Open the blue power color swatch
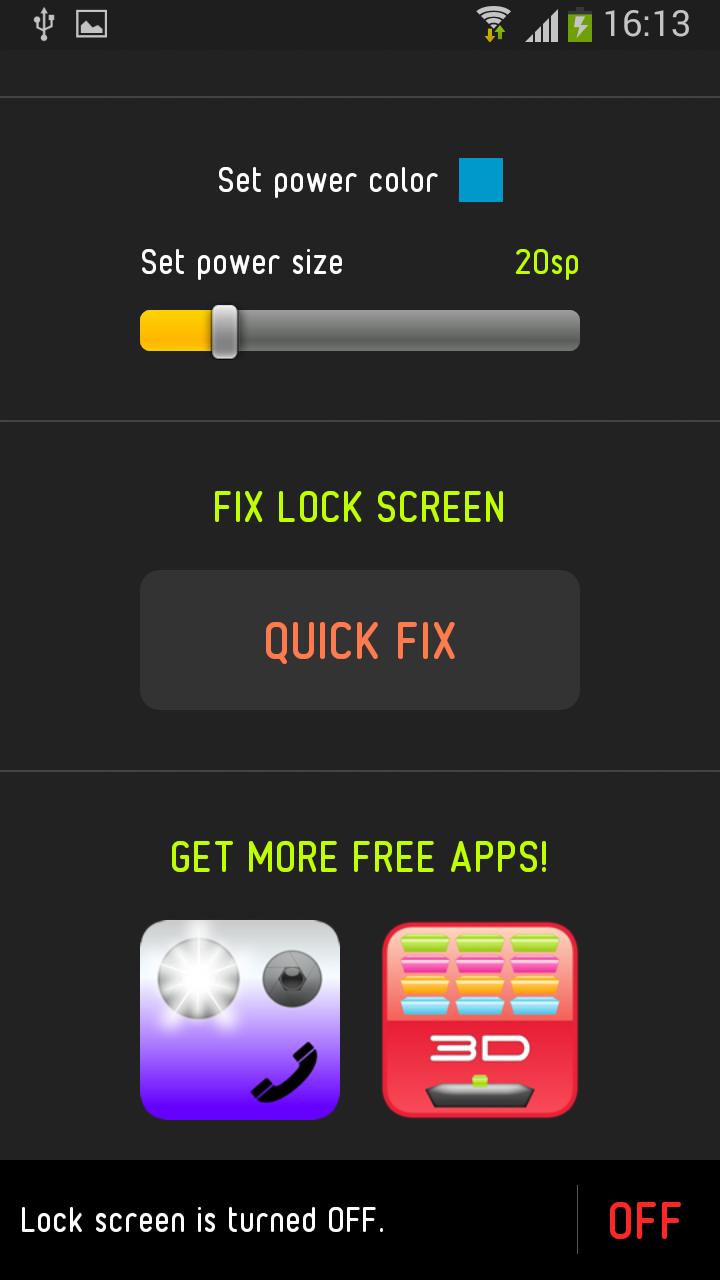This screenshot has width=720, height=1280. coord(480,180)
